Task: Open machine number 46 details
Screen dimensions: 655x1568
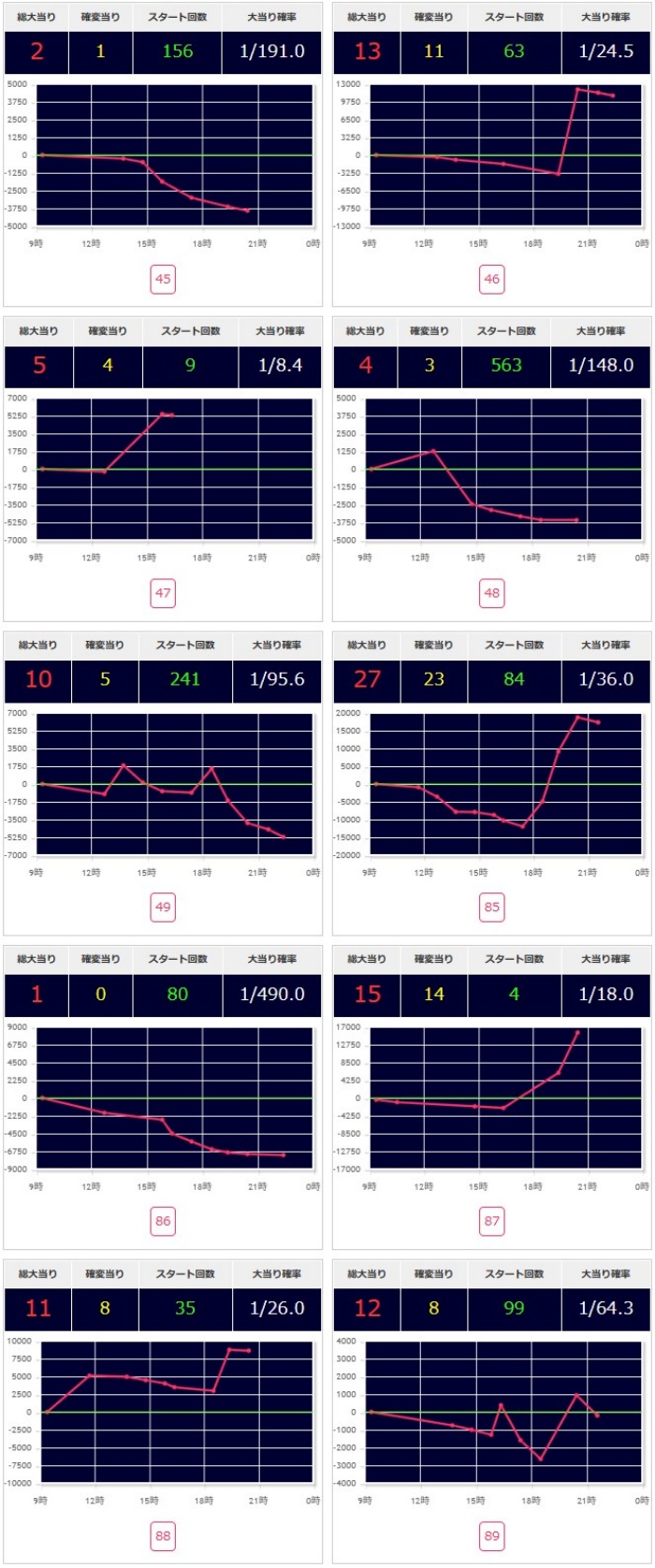Action: (x=491, y=279)
